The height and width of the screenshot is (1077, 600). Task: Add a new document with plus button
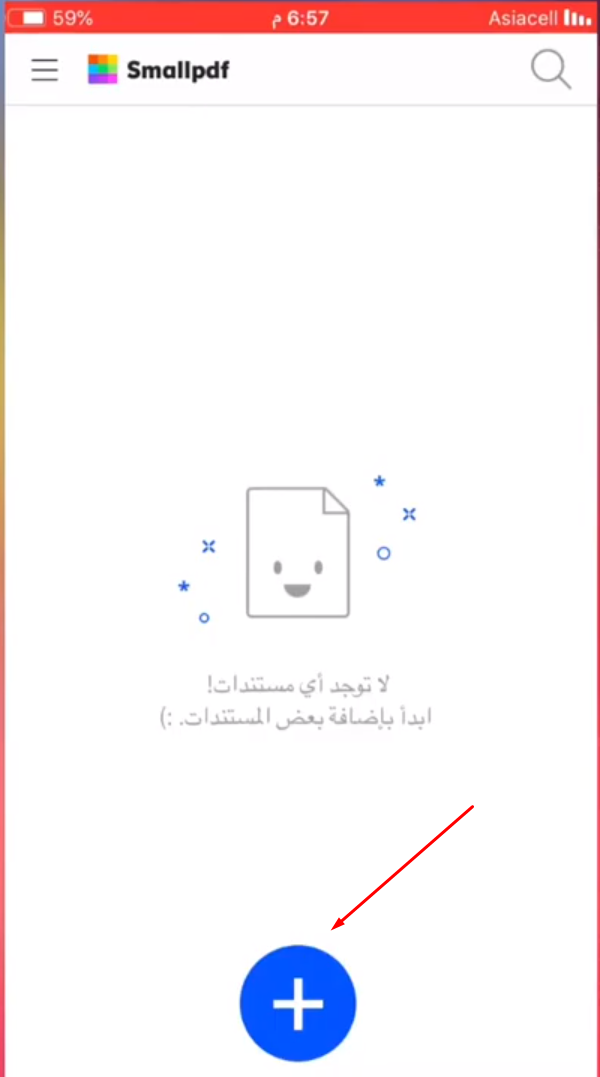click(x=298, y=1001)
